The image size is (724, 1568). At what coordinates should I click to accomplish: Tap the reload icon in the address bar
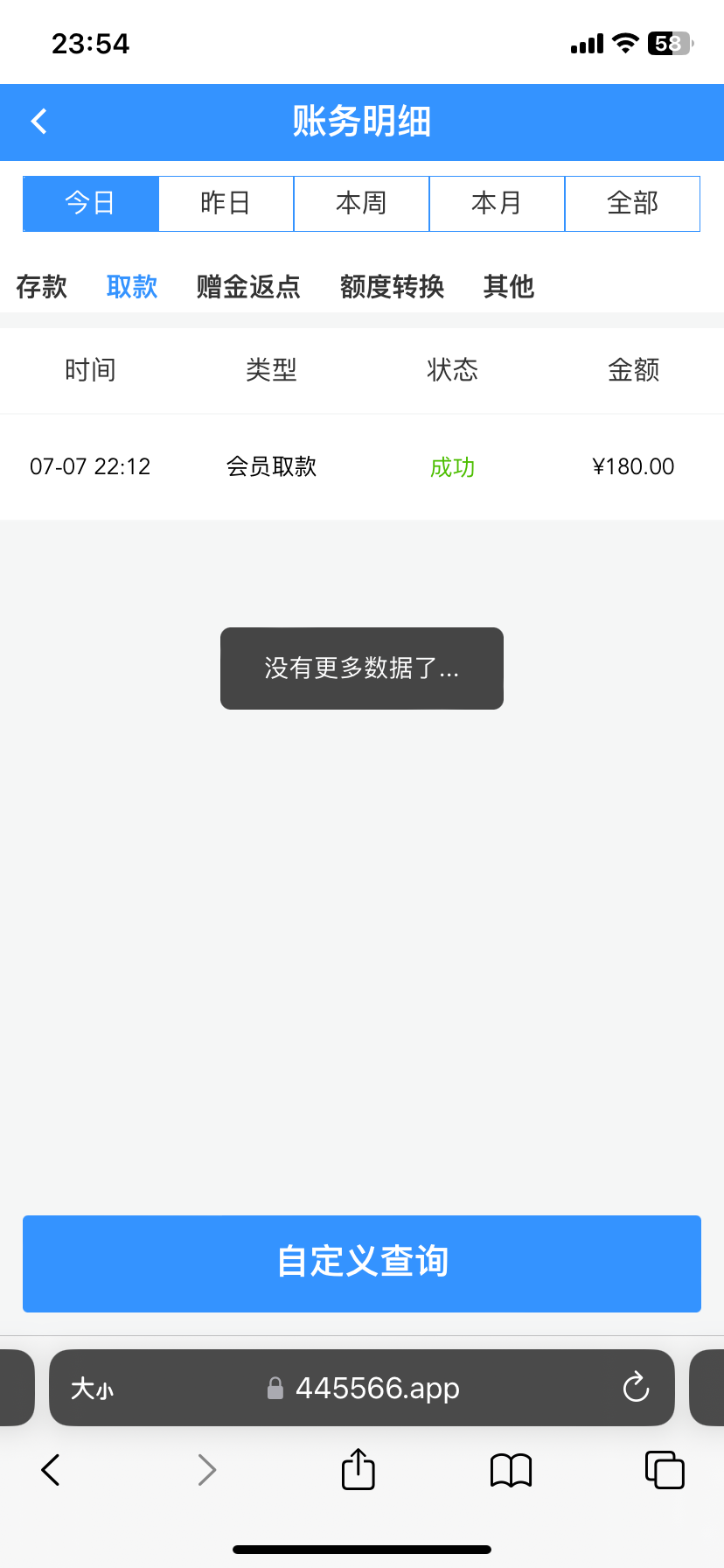635,1388
